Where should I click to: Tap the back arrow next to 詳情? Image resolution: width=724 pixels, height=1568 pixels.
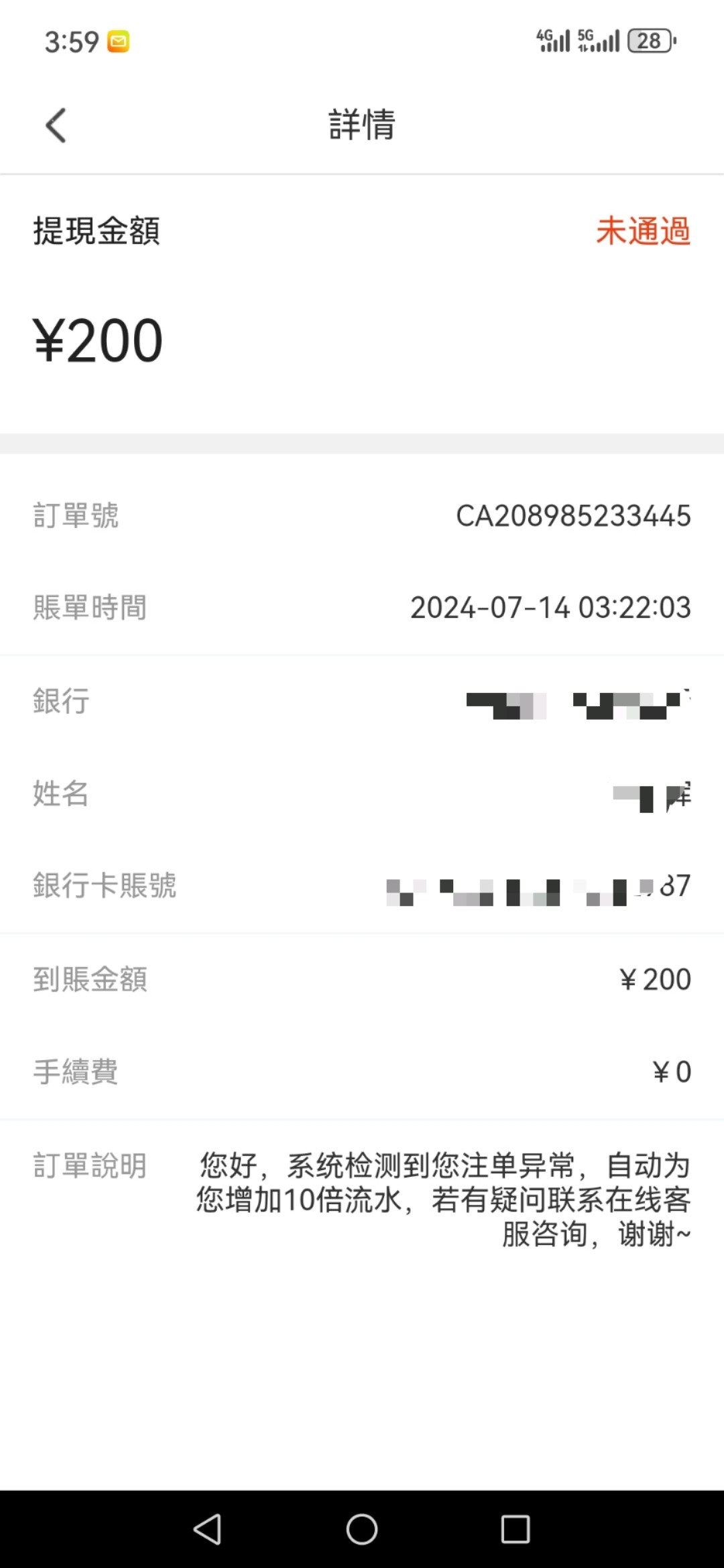click(56, 124)
